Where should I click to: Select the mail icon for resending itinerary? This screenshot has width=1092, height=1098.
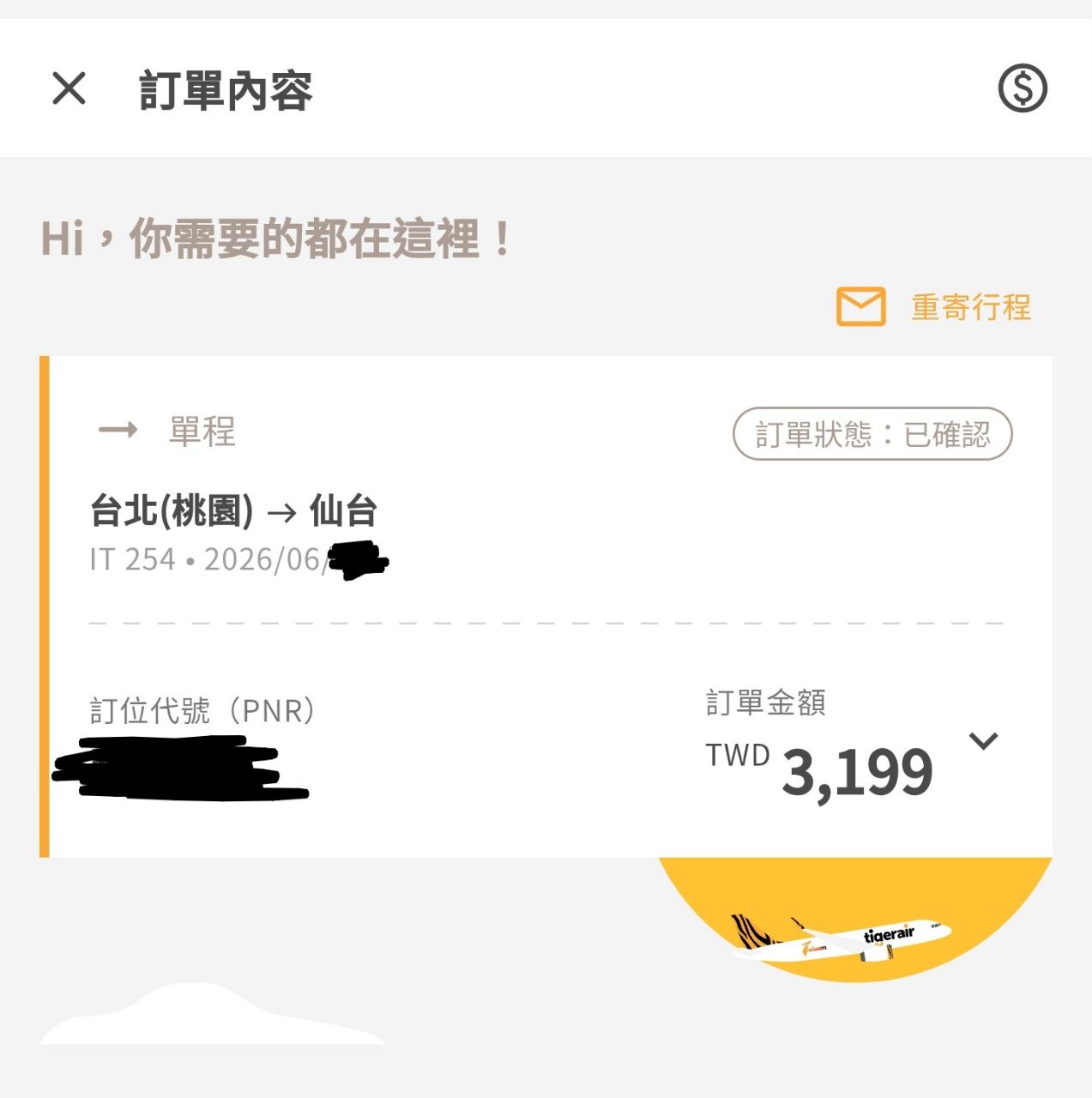click(860, 306)
